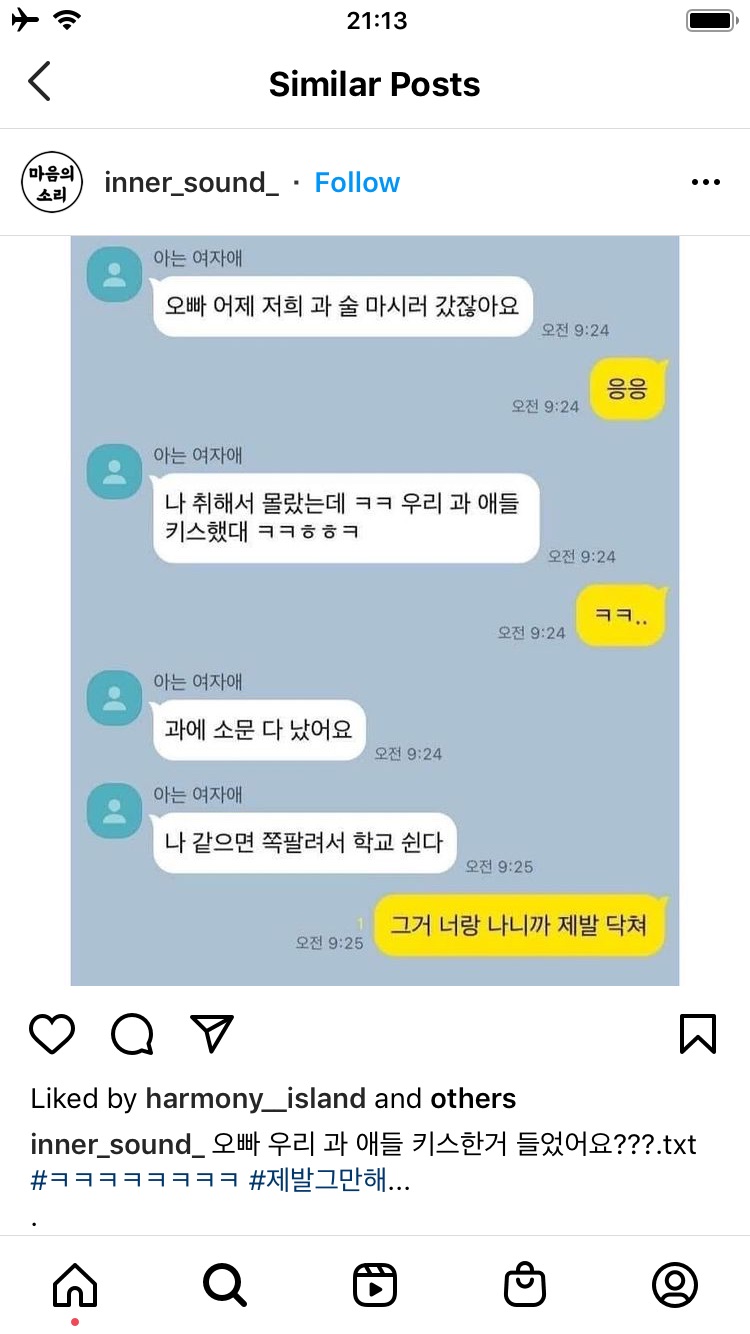750x1334 pixels.
Task: View others who liked this post
Action: [473, 1099]
